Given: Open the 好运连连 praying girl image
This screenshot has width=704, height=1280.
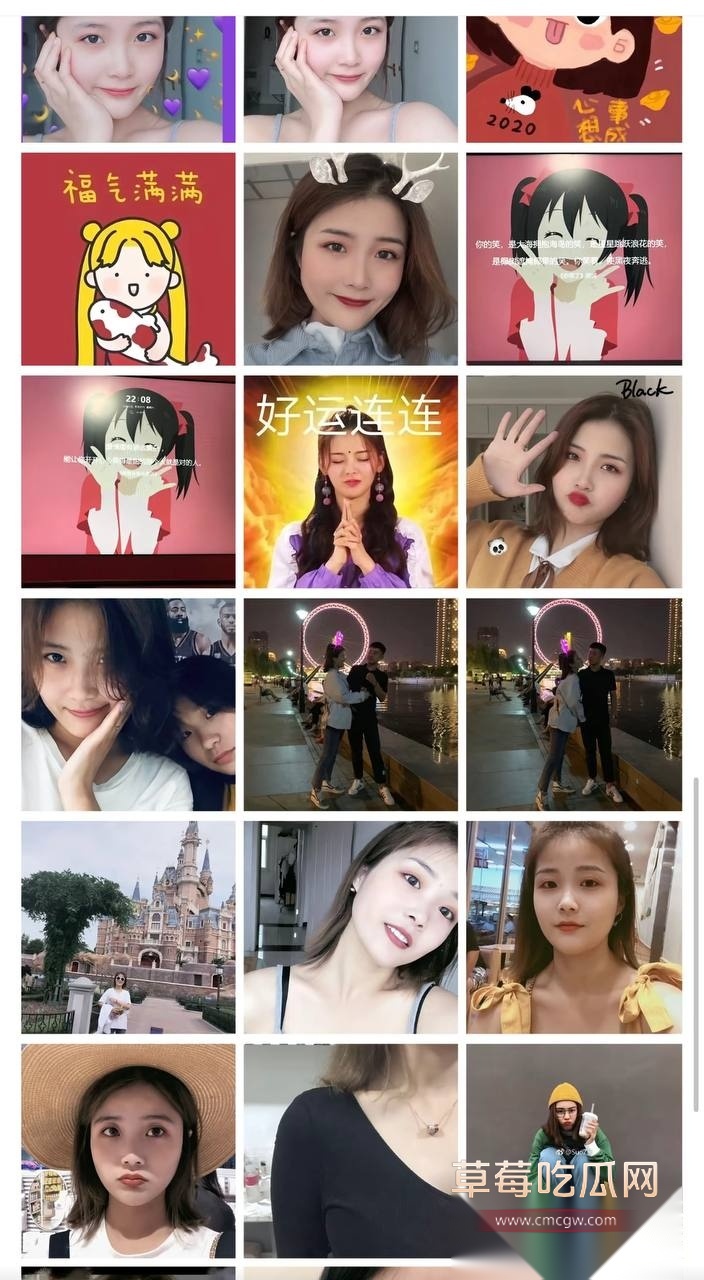Looking at the screenshot, I should tap(350, 481).
